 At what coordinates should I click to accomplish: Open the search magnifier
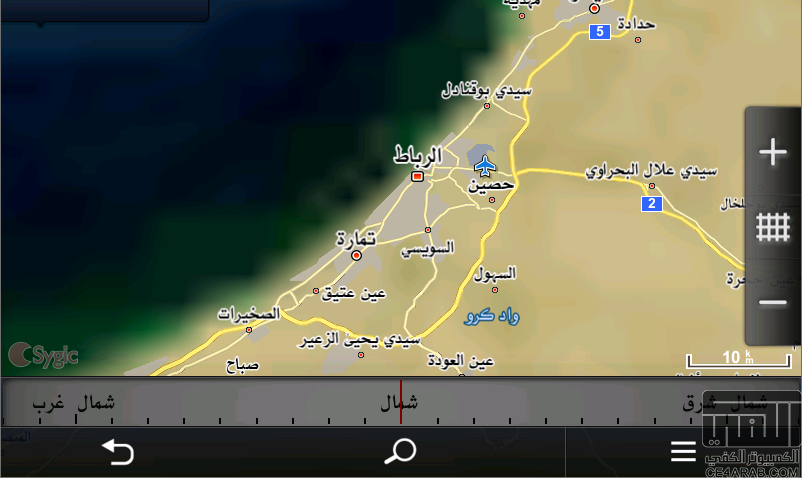[x=400, y=452]
